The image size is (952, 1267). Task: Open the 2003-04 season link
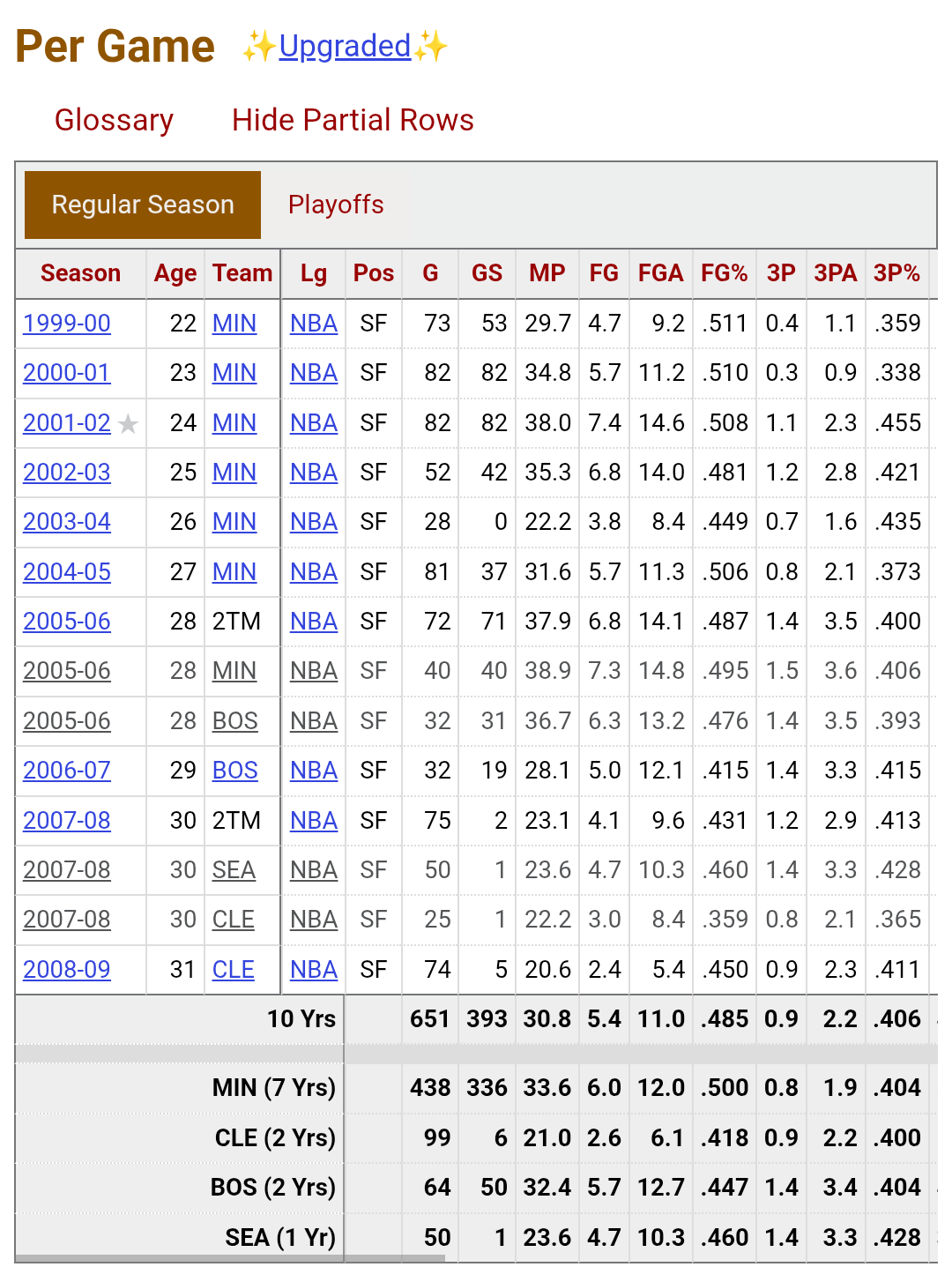[67, 522]
